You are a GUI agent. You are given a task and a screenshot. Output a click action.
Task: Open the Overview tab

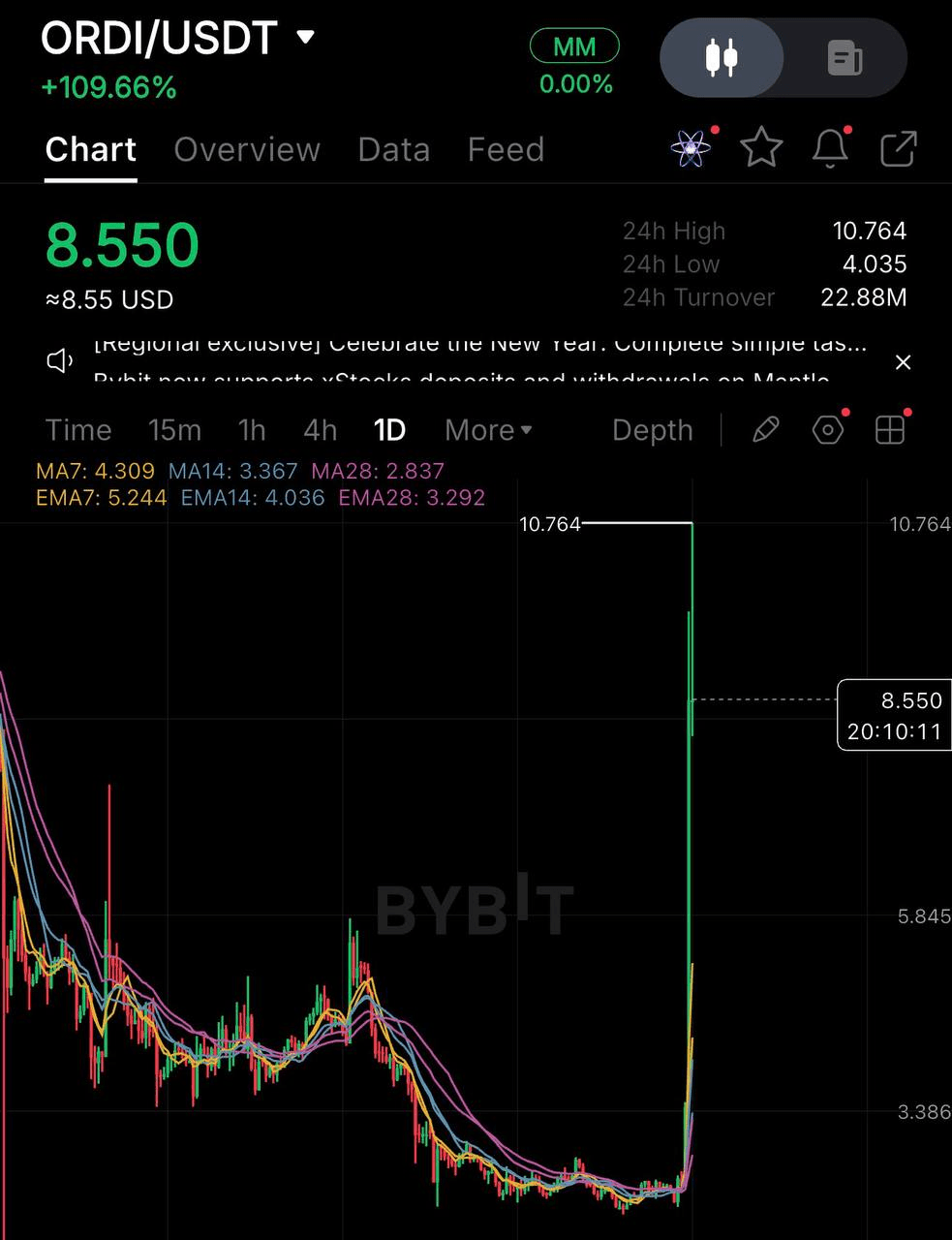tap(246, 149)
